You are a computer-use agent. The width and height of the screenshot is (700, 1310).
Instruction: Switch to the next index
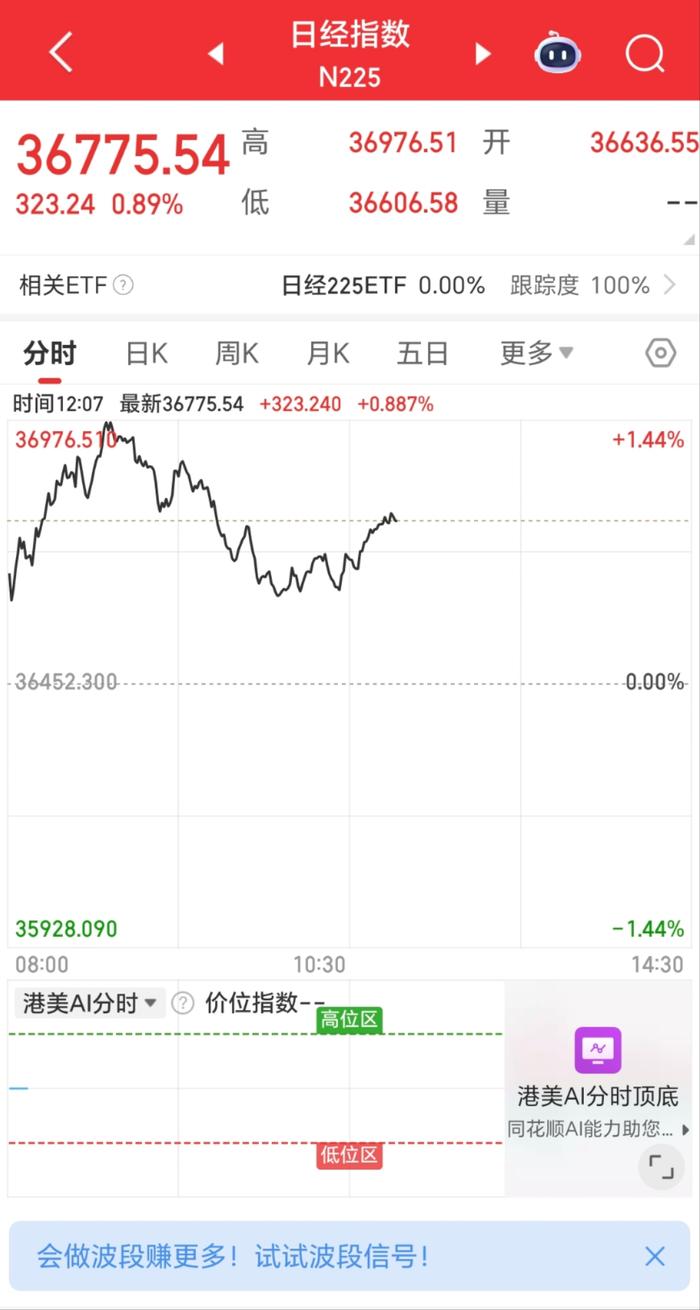click(x=484, y=54)
